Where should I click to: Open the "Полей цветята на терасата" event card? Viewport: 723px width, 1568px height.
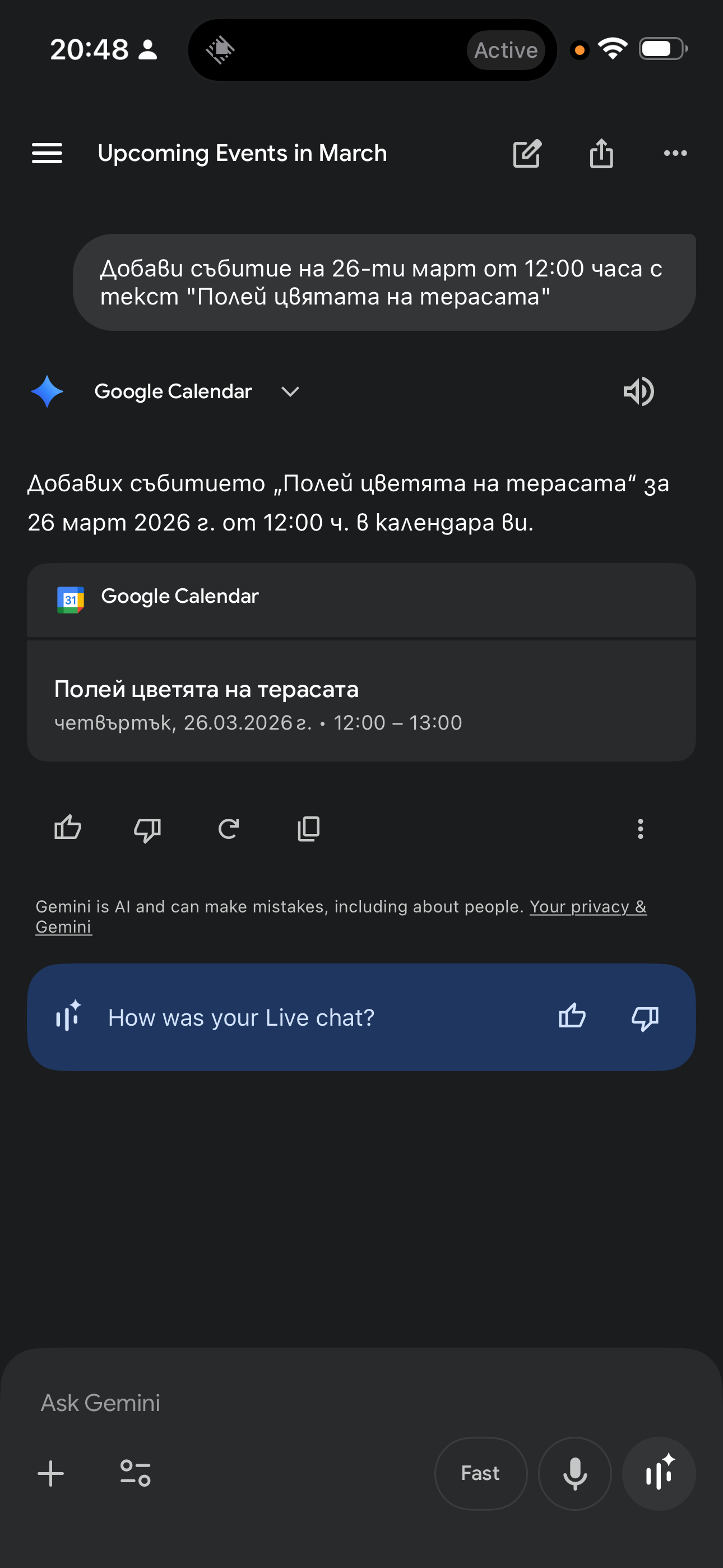point(360,703)
